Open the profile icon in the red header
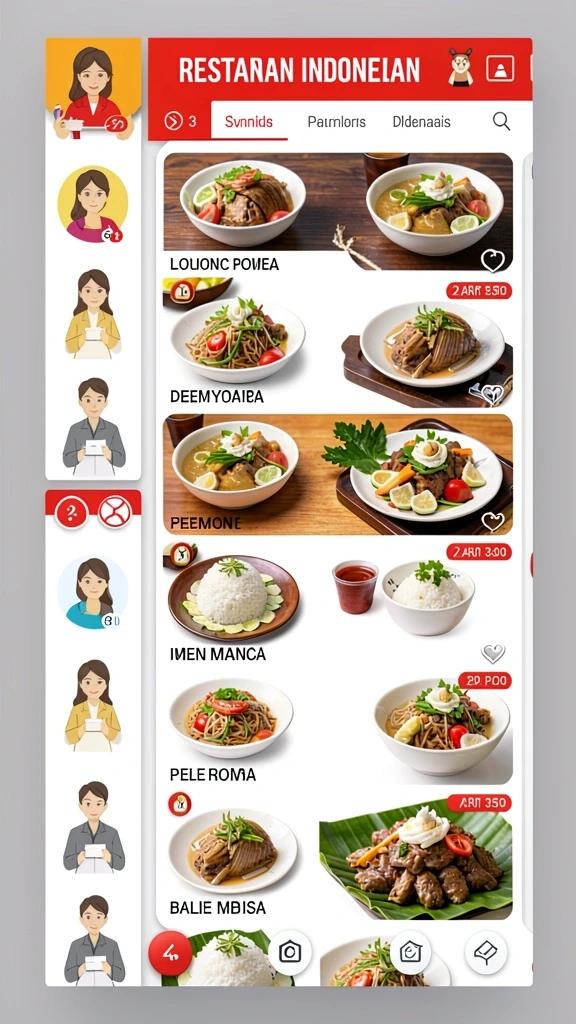This screenshot has height=1024, width=576. 500,69
